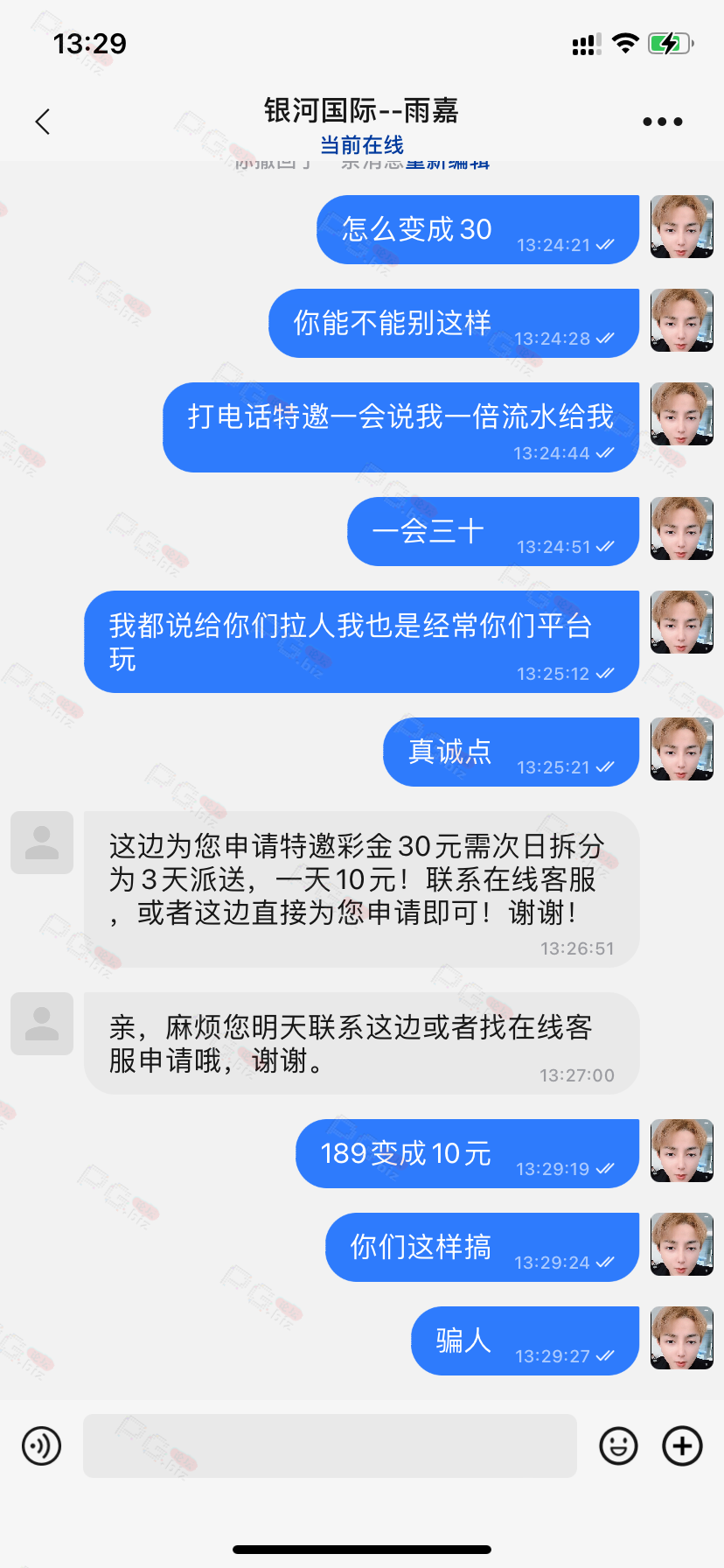This screenshot has height=1568, width=724.
Task: Open the plus attachment menu
Action: (x=683, y=1446)
